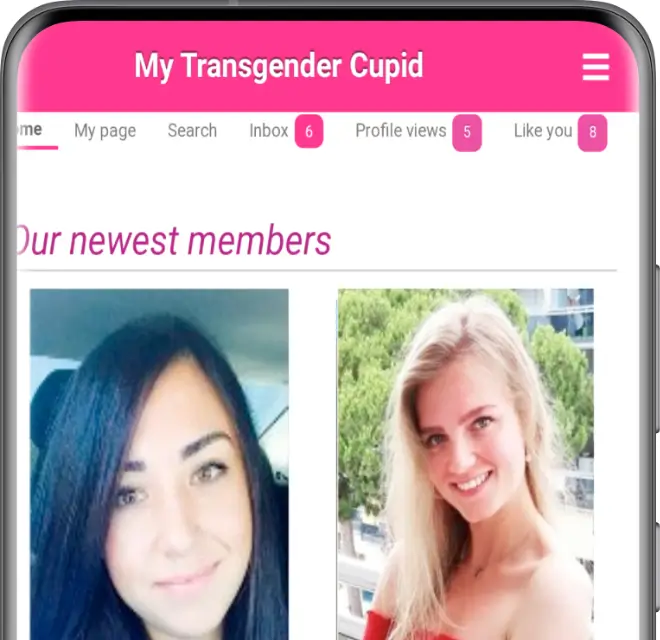Open the Like you tab

558,131
